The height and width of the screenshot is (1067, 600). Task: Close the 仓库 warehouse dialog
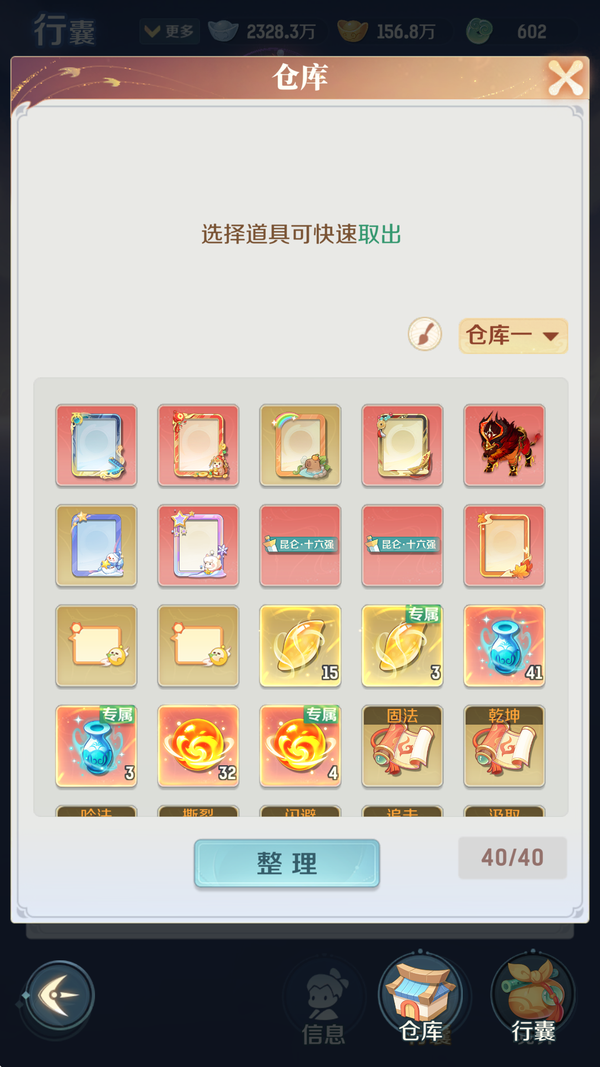(566, 78)
